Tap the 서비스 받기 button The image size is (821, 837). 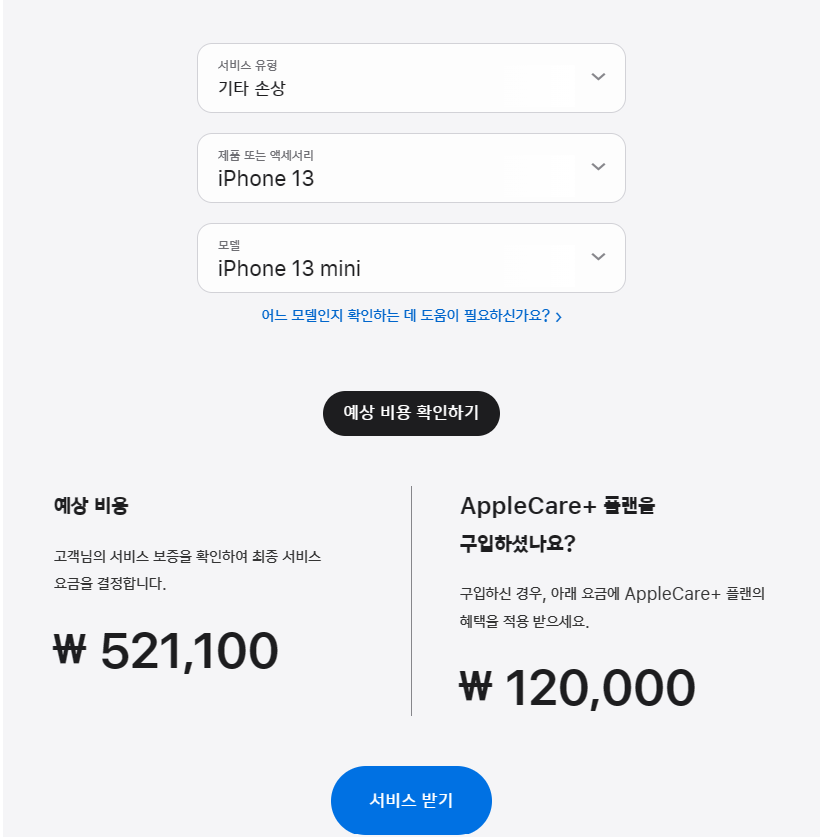click(x=411, y=800)
